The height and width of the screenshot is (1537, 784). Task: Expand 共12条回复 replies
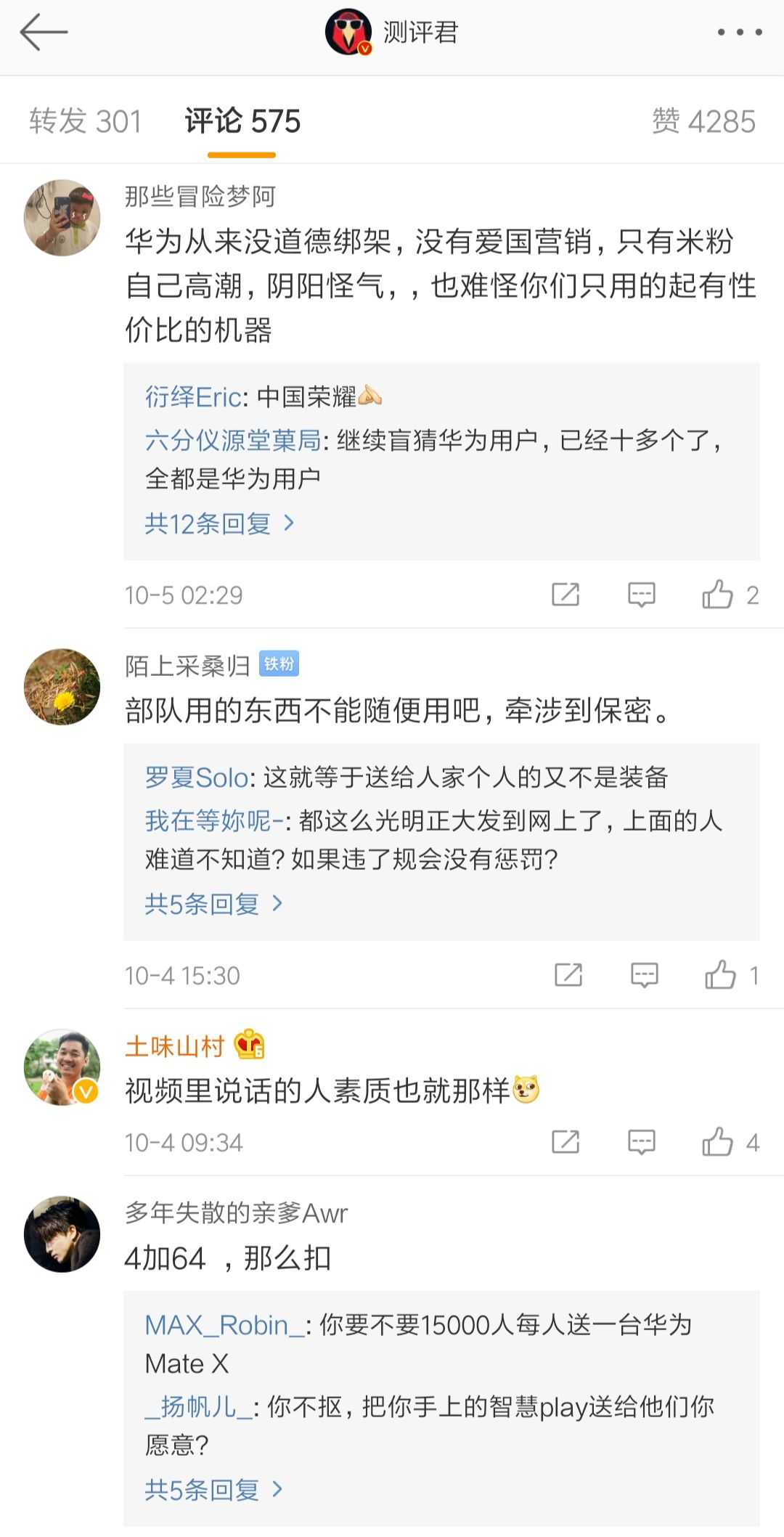pyautogui.click(x=219, y=523)
